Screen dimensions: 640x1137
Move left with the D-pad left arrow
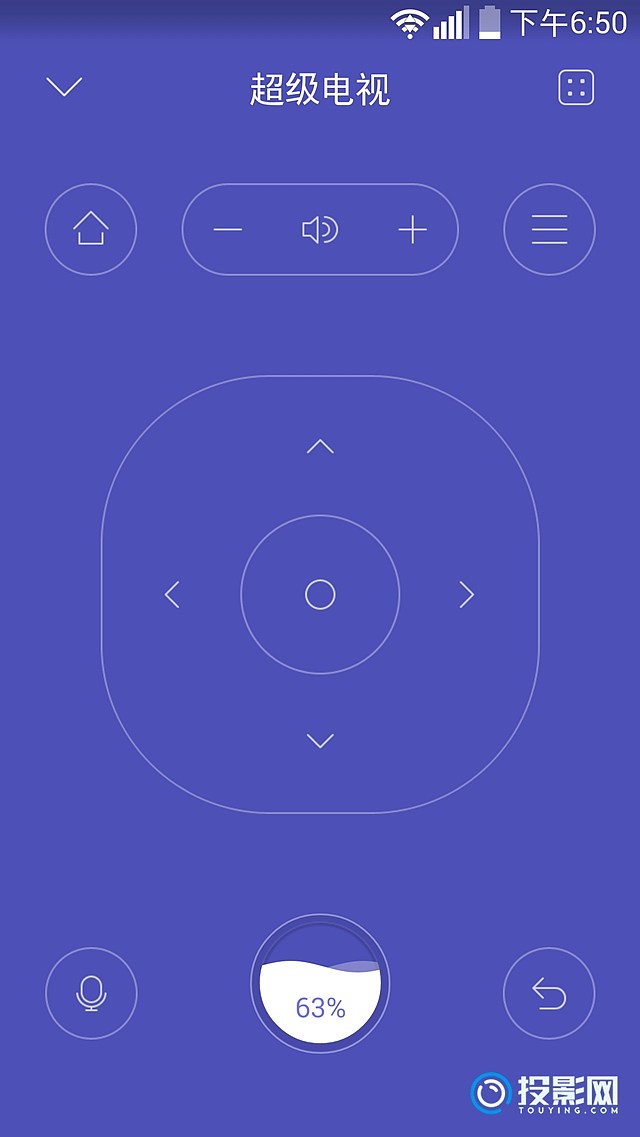[x=172, y=595]
